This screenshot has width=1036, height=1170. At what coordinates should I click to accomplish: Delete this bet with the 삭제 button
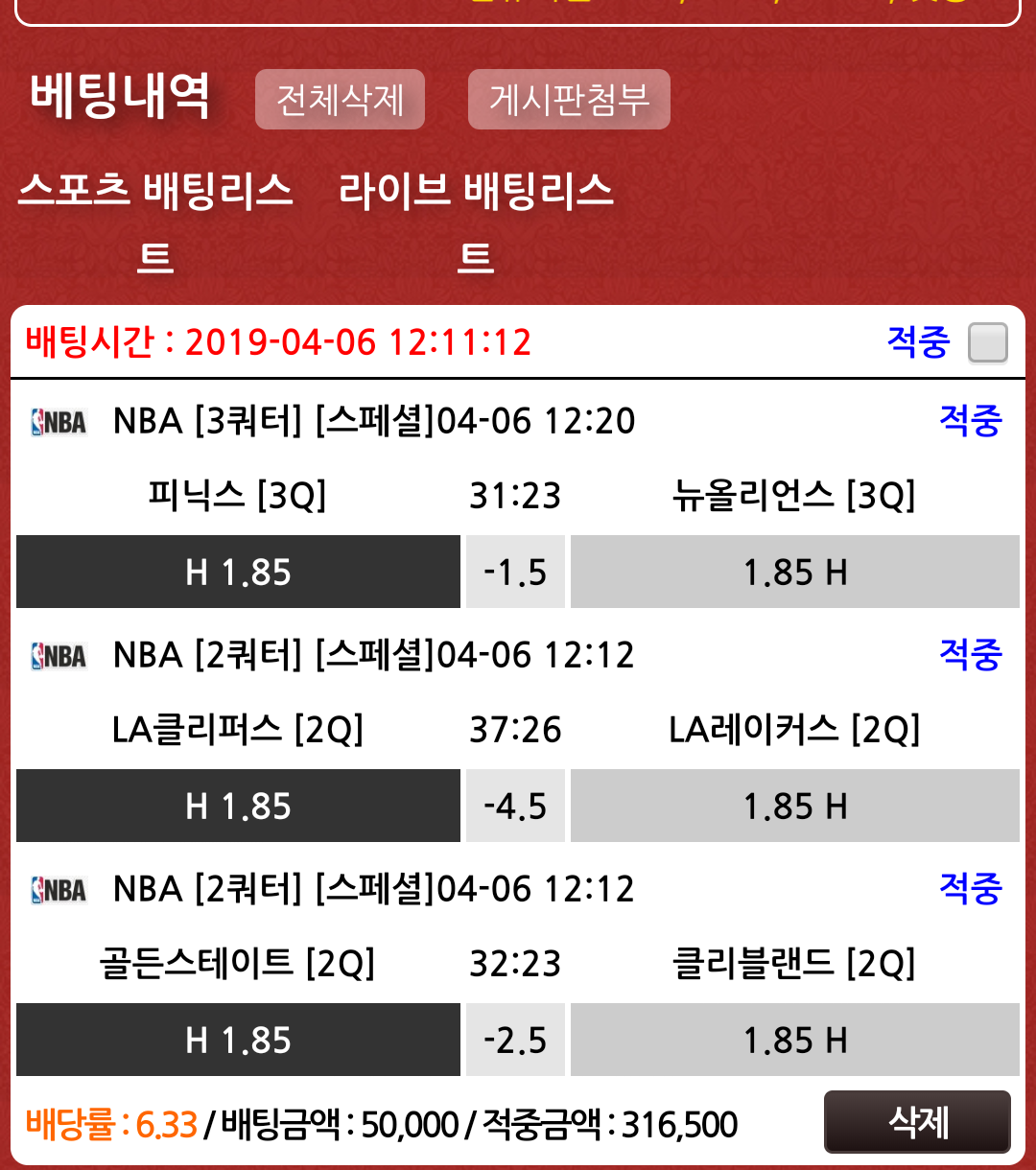coord(917,1121)
